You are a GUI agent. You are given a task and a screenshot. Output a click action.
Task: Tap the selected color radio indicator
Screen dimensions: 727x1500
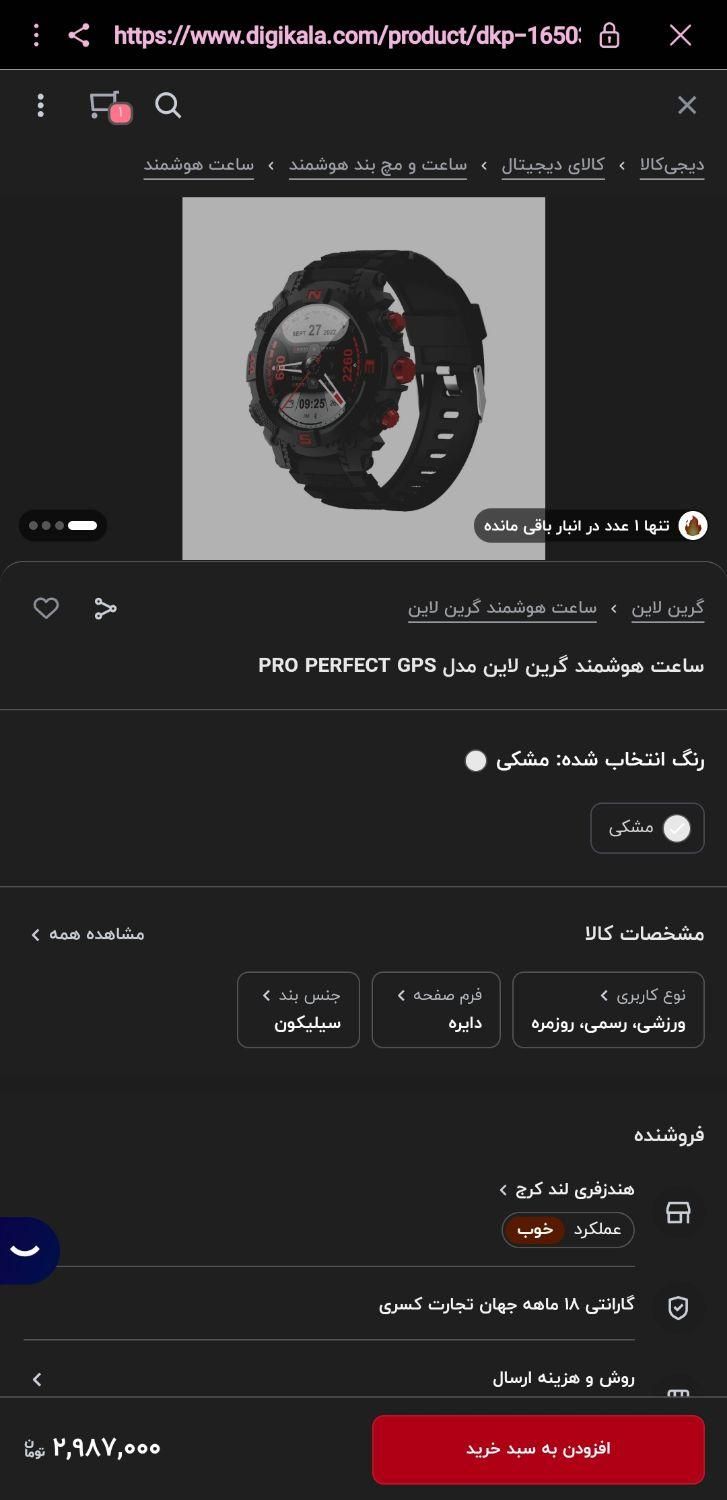[x=676, y=828]
